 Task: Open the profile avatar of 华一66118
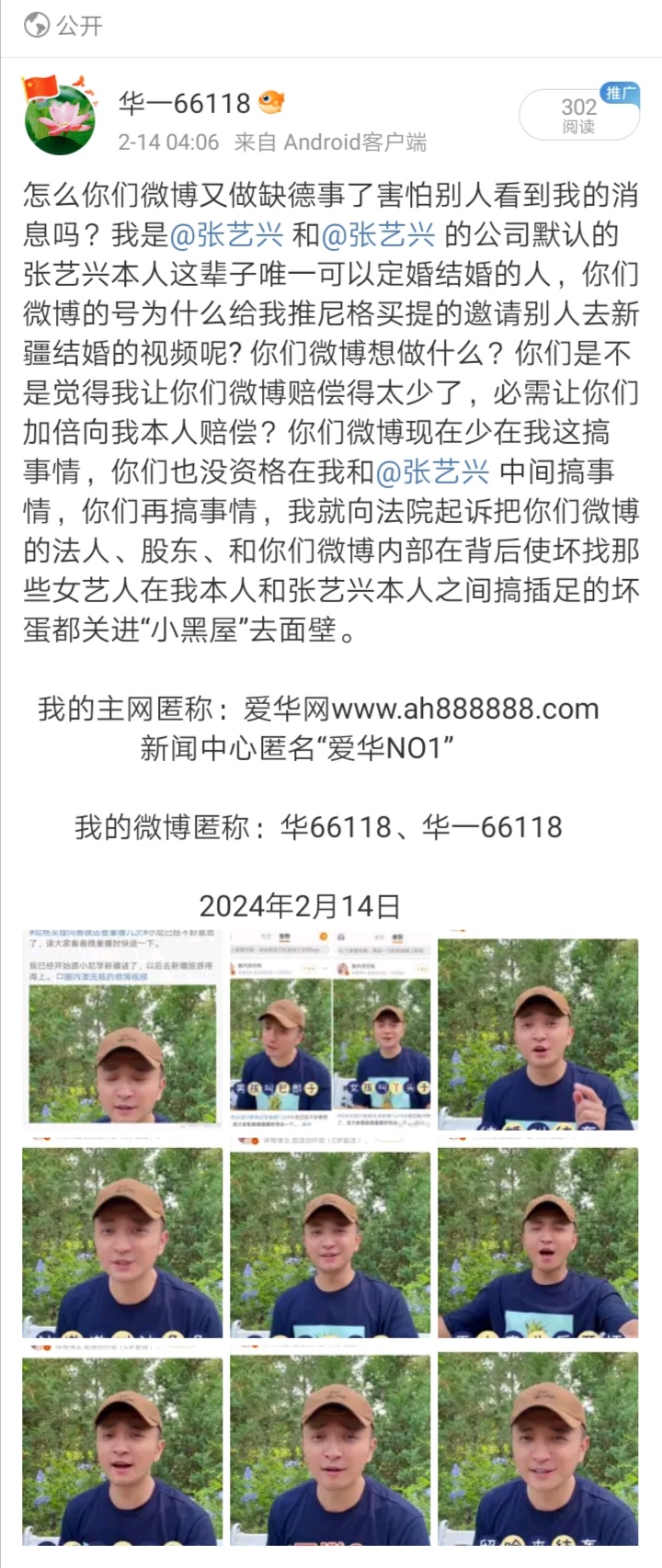(x=59, y=117)
